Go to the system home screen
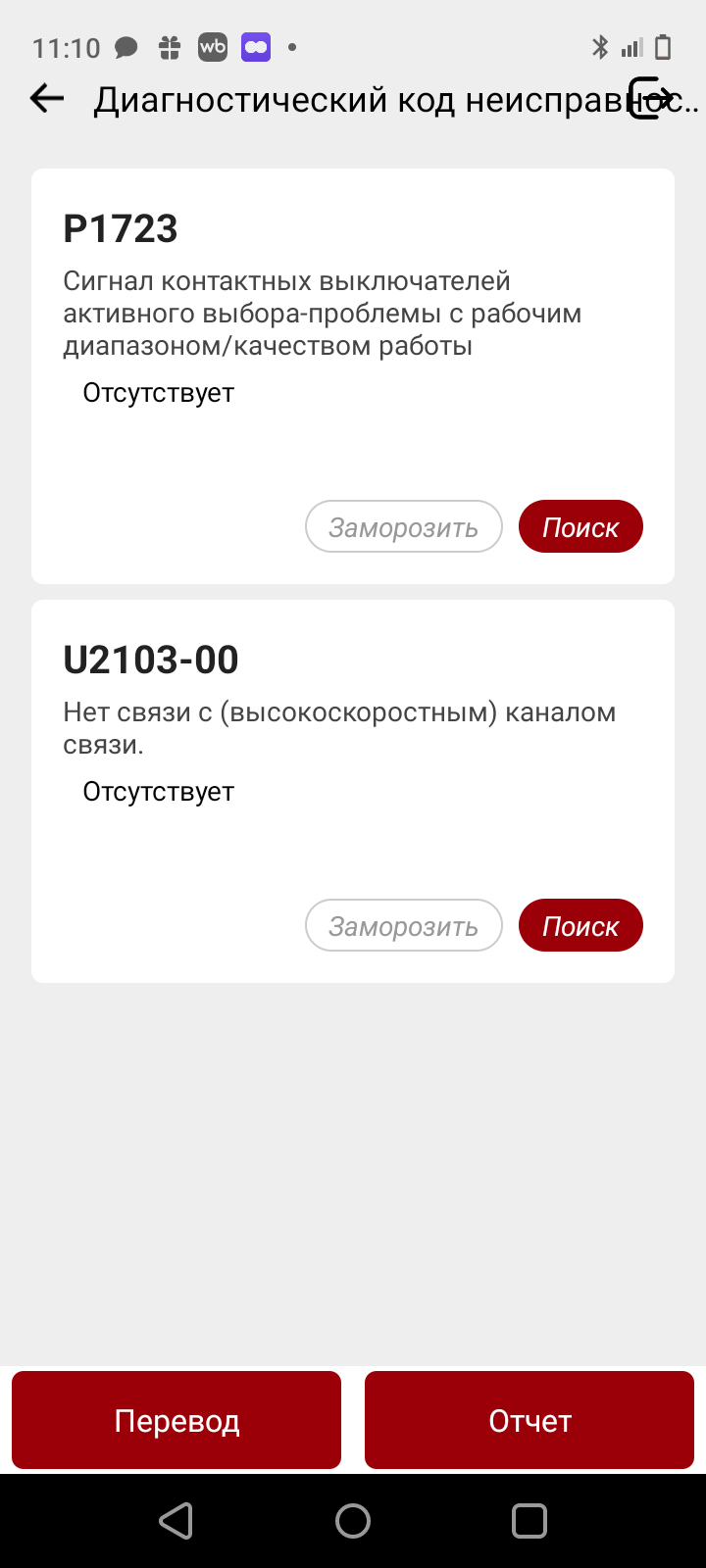 click(x=353, y=1521)
